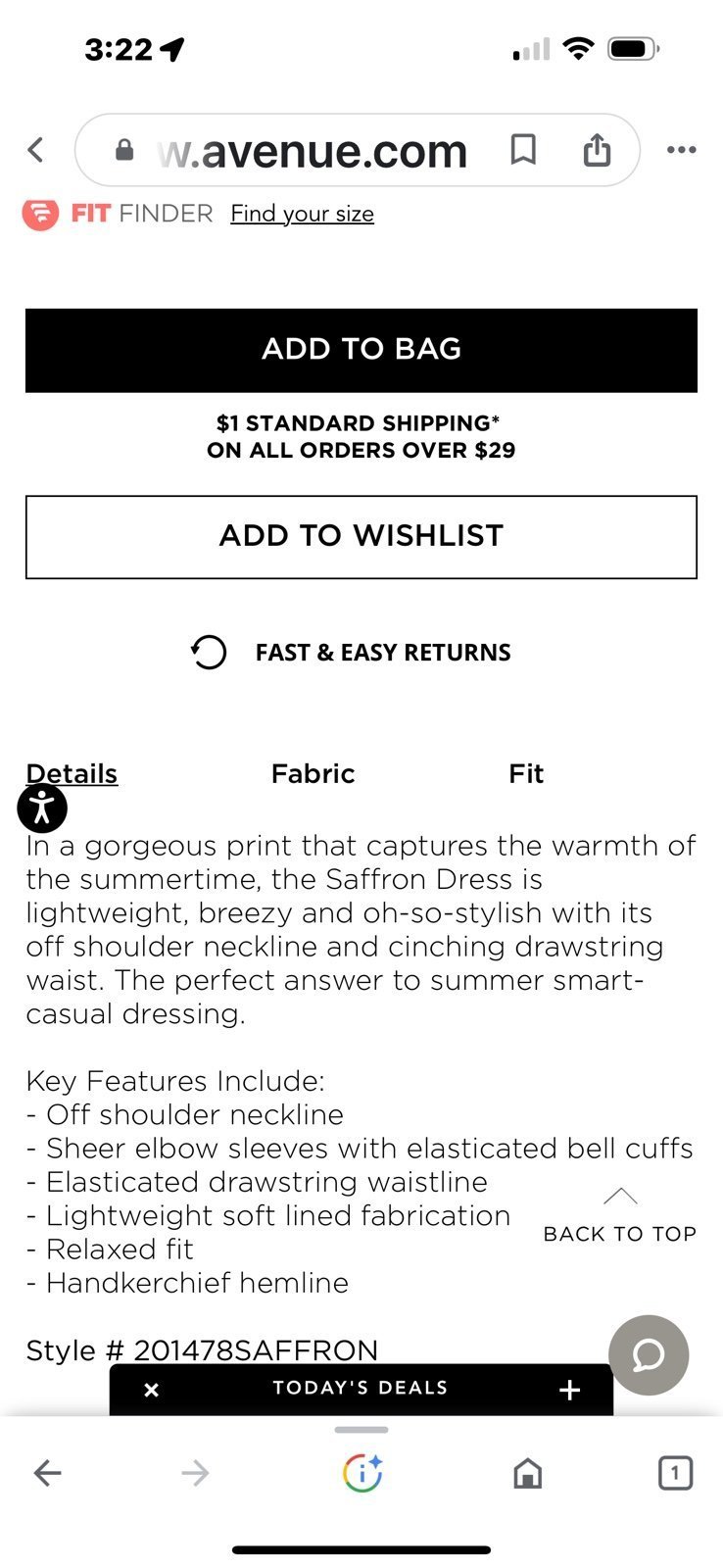This screenshot has height=1568, width=723.
Task: Bookmark this page
Action: (523, 150)
